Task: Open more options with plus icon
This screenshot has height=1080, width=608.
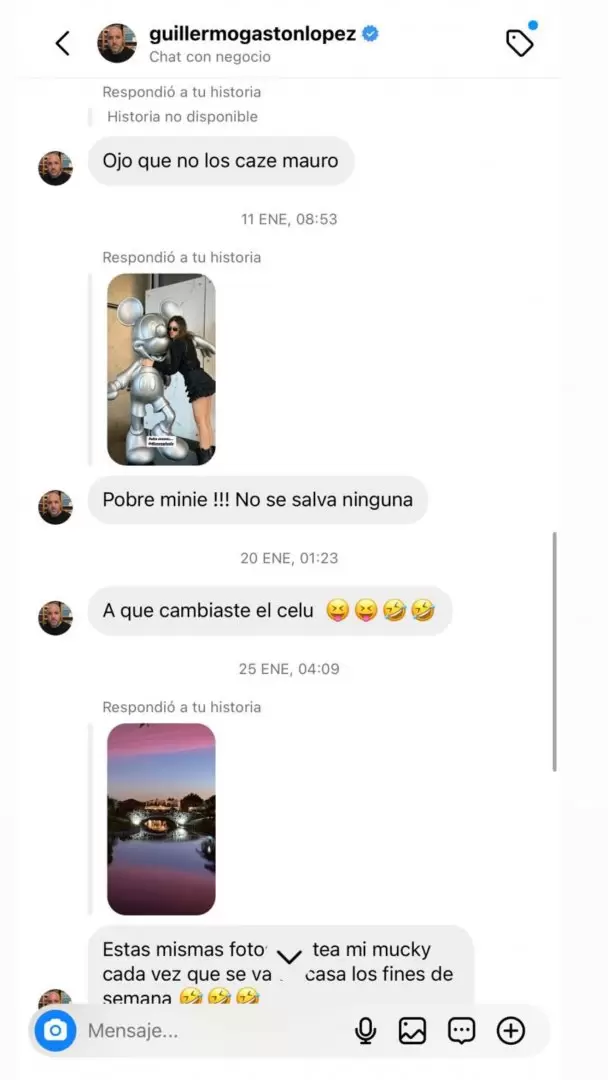Action: tap(511, 1030)
